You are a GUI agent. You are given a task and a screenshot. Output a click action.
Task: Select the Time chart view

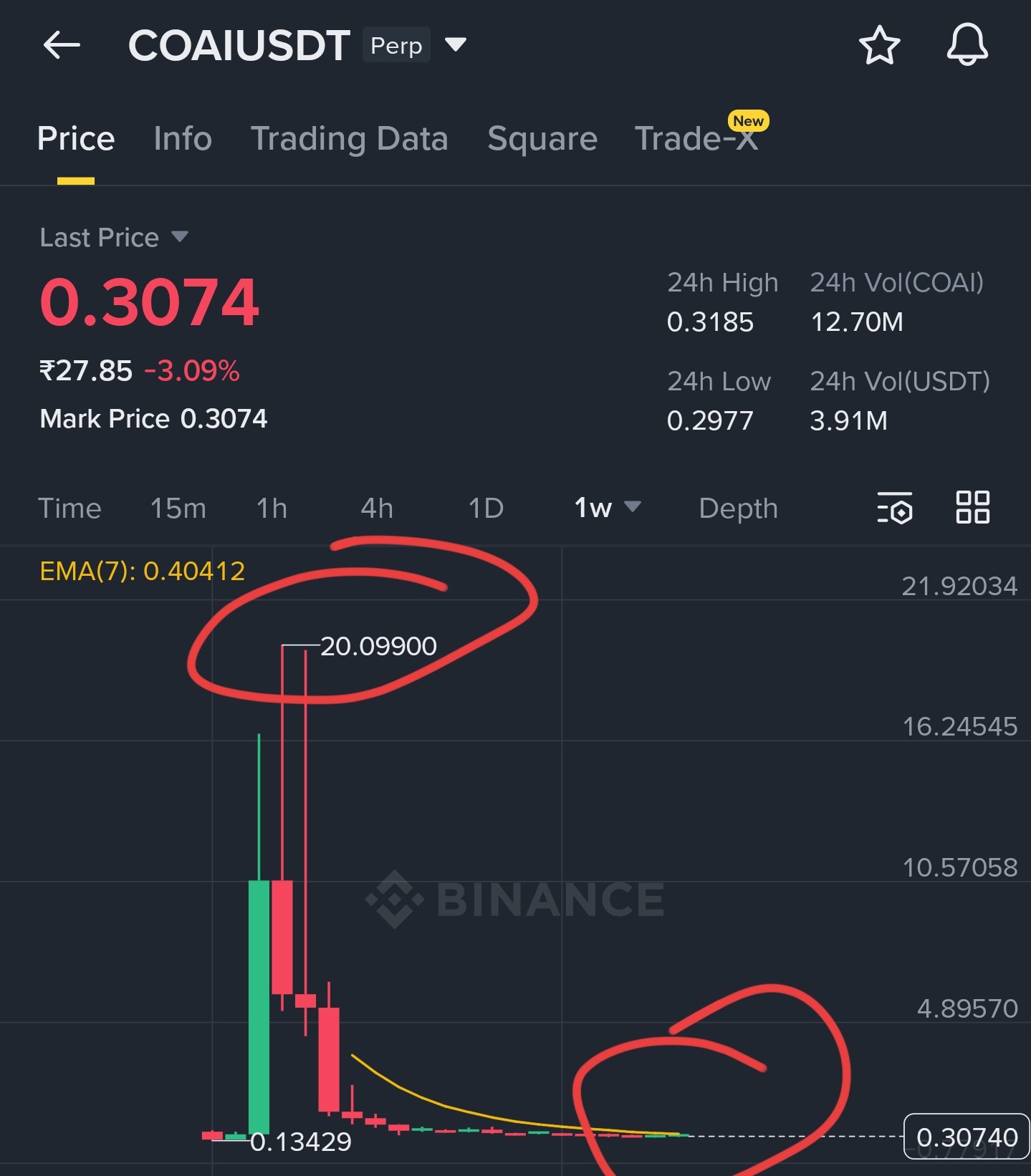click(x=69, y=509)
